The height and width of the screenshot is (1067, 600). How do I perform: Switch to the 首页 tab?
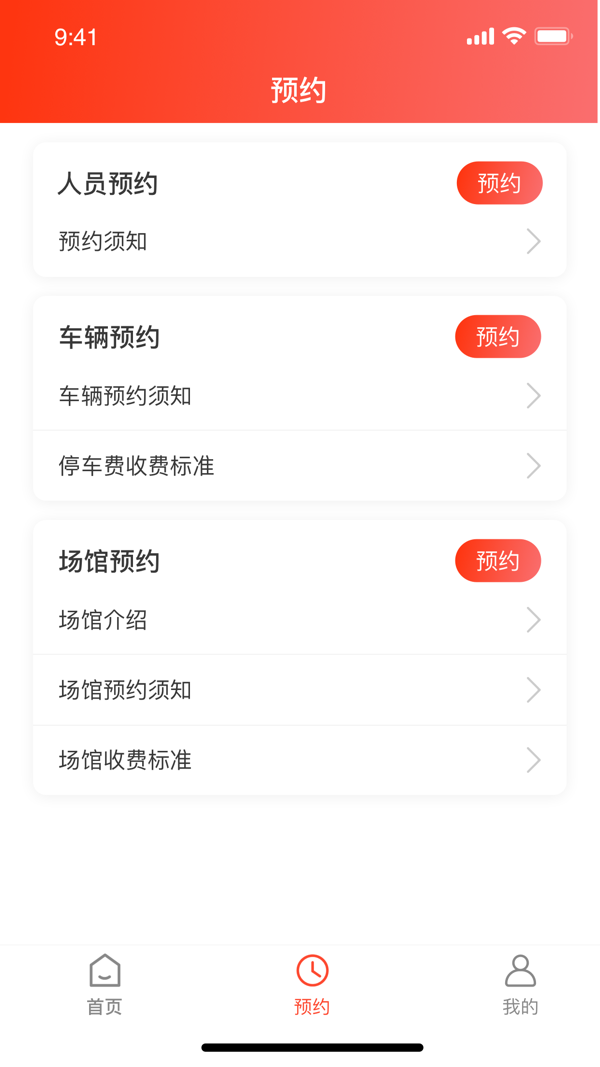click(x=105, y=985)
